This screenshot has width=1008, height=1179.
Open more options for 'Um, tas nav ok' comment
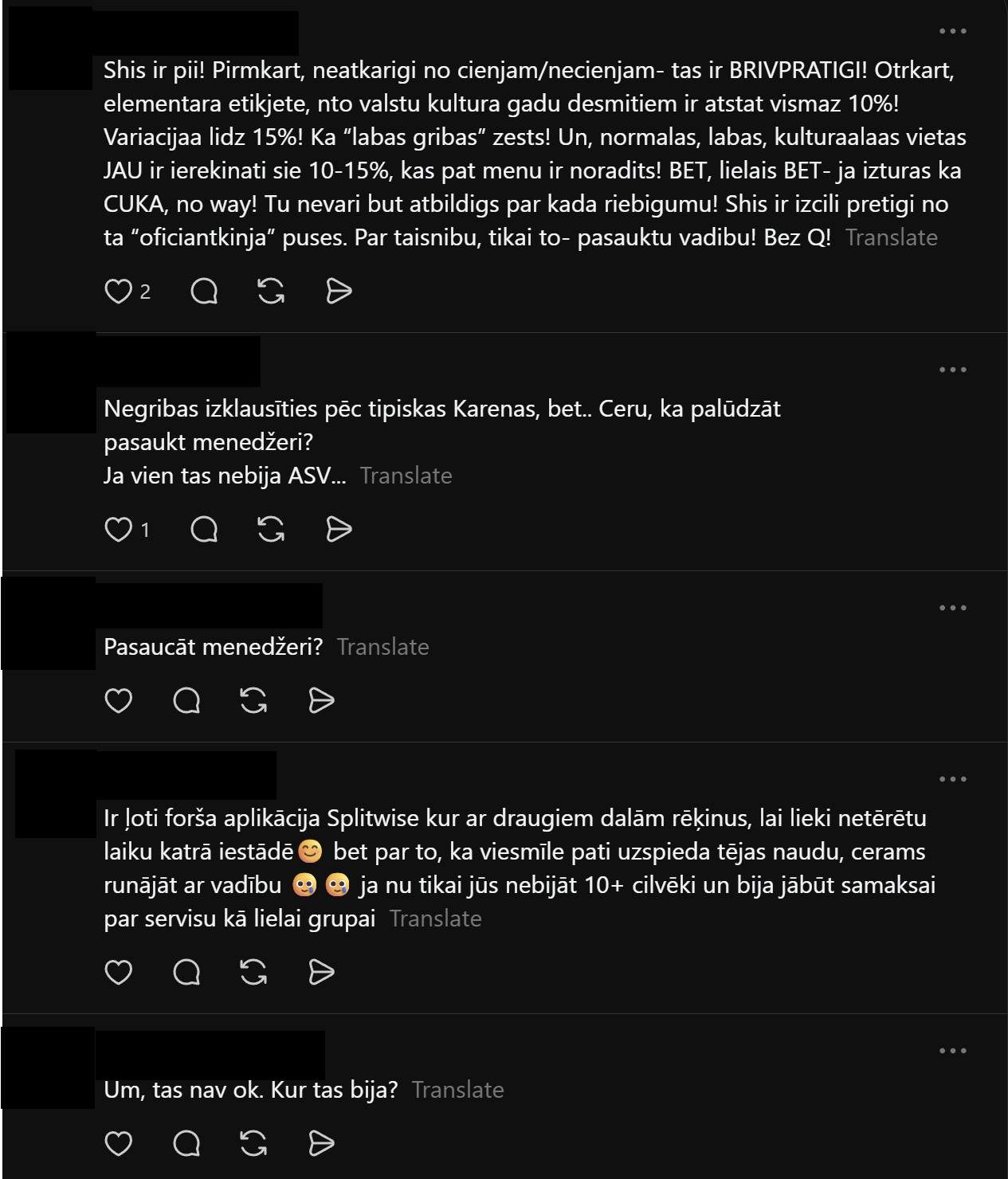pyautogui.click(x=952, y=1051)
